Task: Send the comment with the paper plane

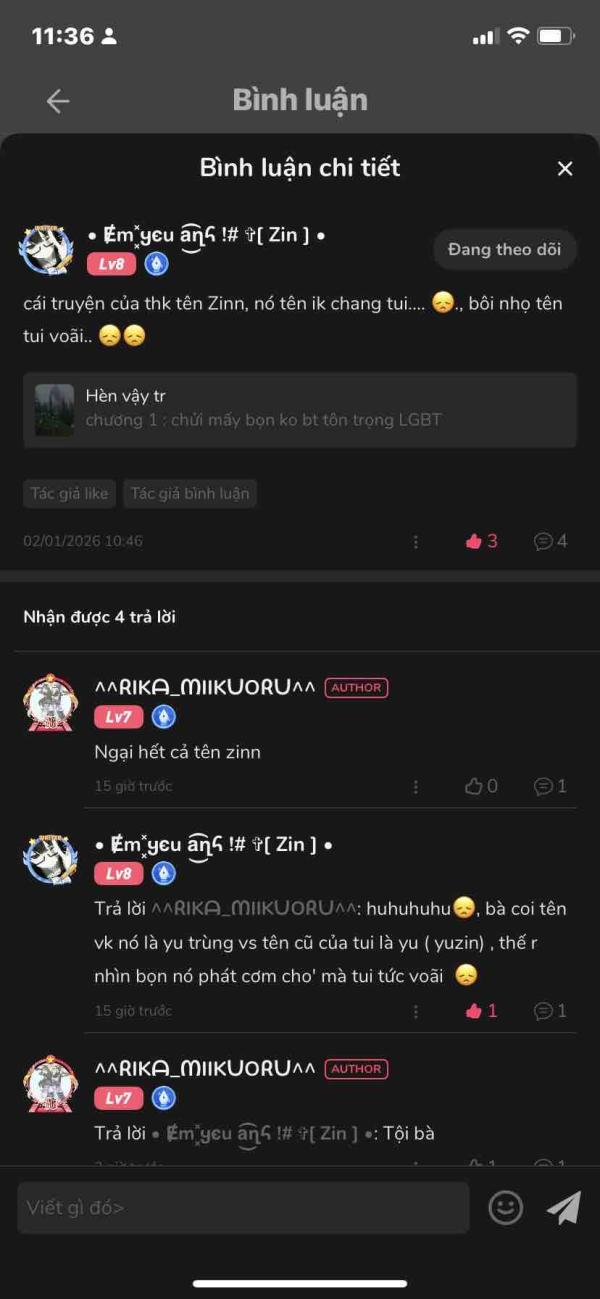Action: [x=564, y=1208]
